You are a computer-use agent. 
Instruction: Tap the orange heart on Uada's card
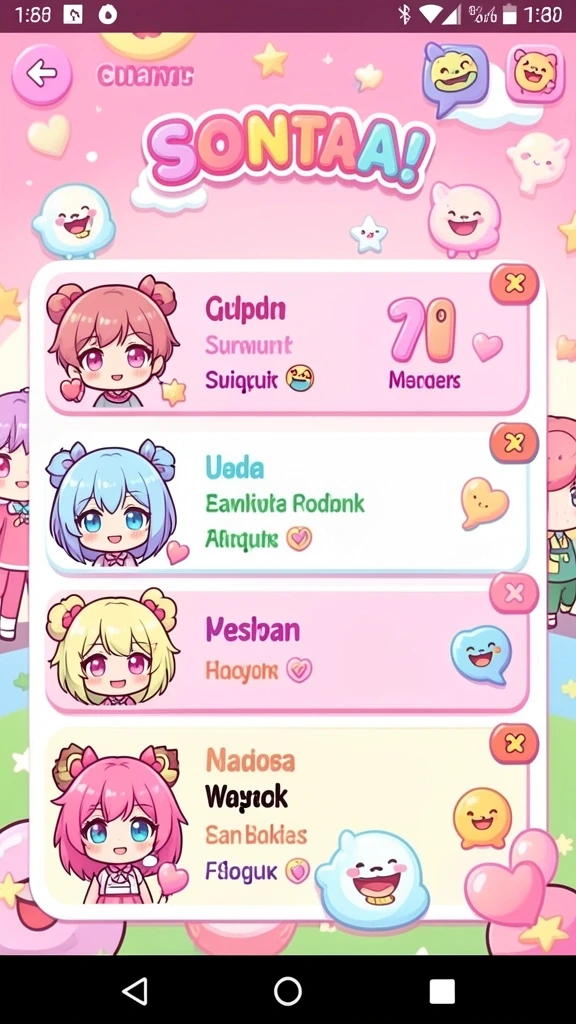tap(484, 502)
